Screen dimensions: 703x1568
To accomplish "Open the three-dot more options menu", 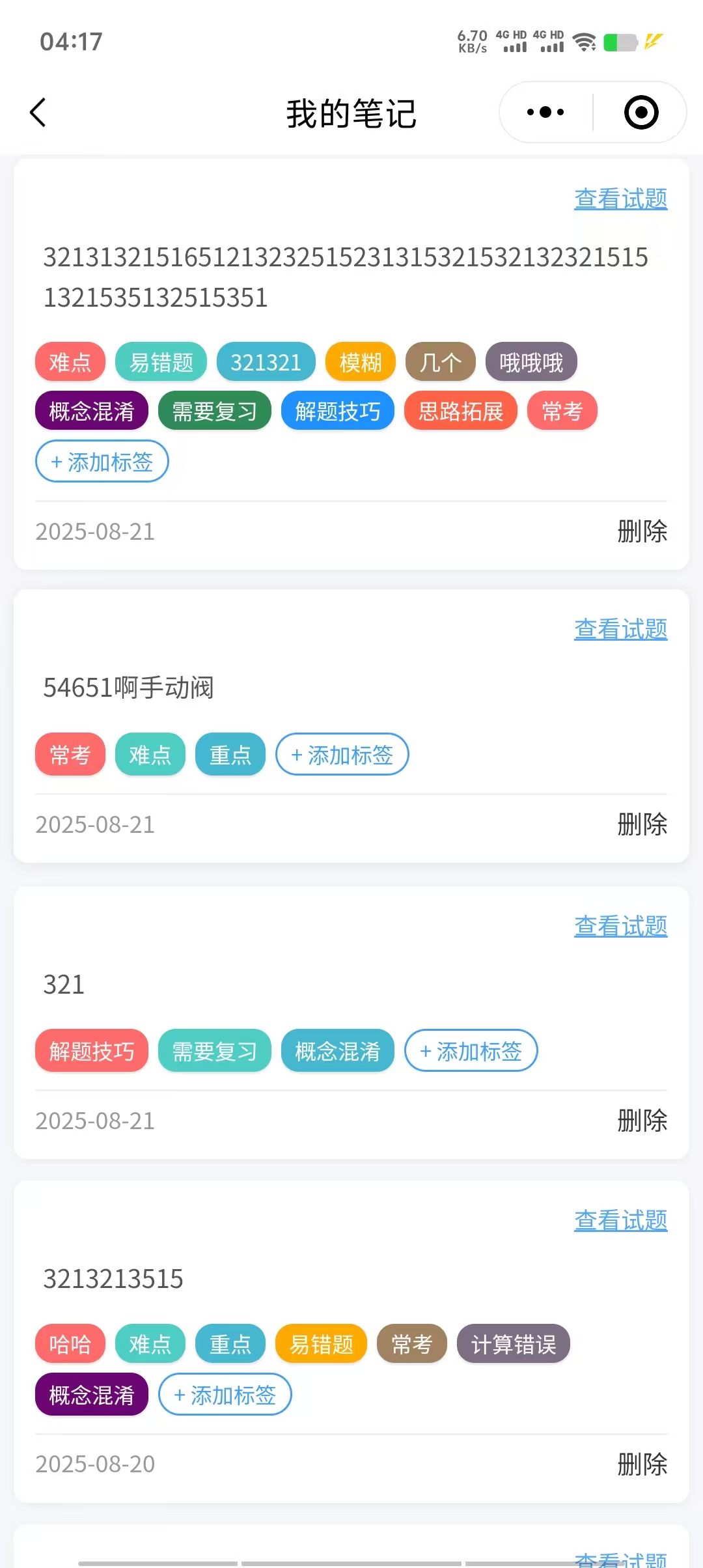I will pos(544,111).
